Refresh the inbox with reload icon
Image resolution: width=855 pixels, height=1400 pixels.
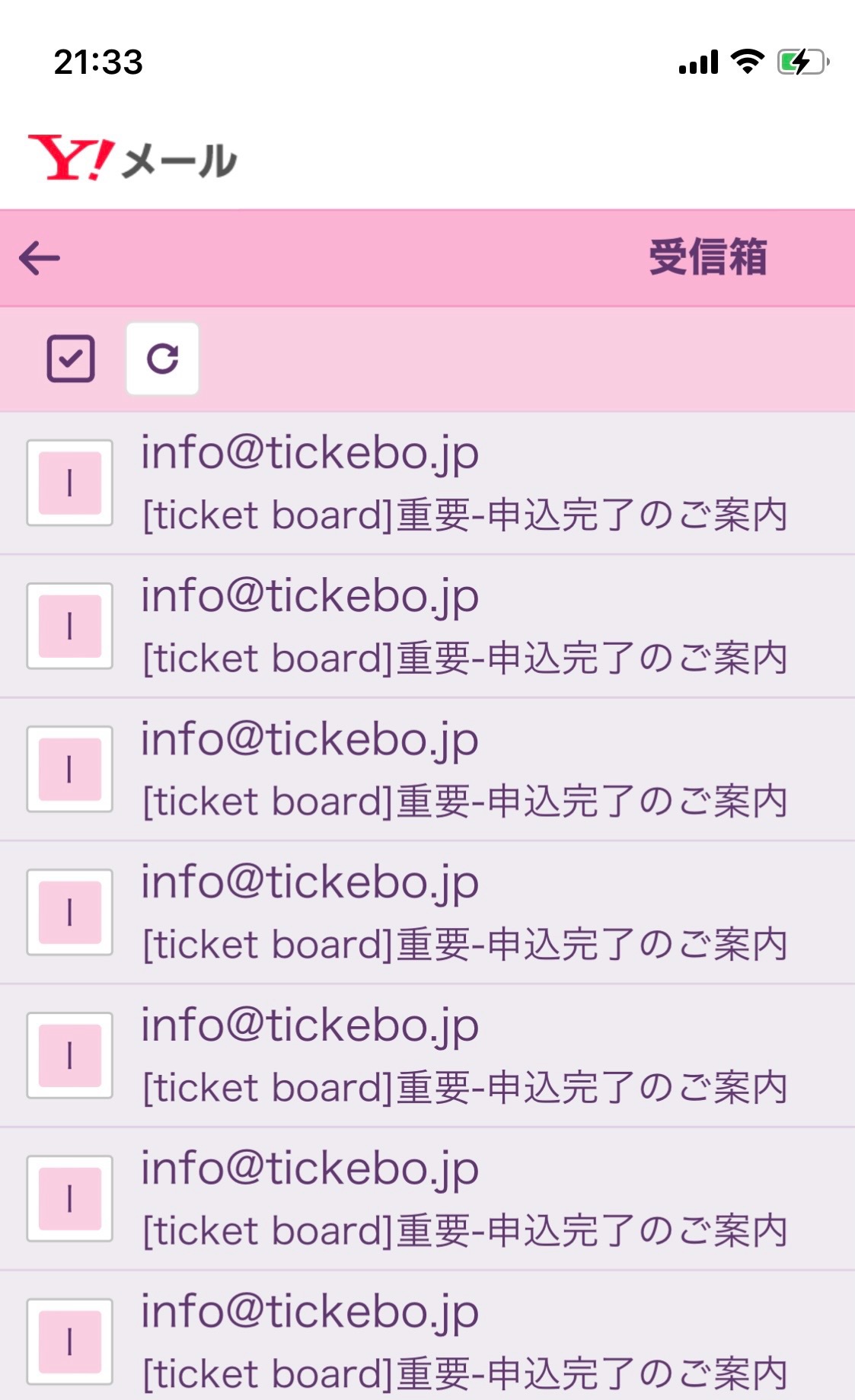(162, 359)
